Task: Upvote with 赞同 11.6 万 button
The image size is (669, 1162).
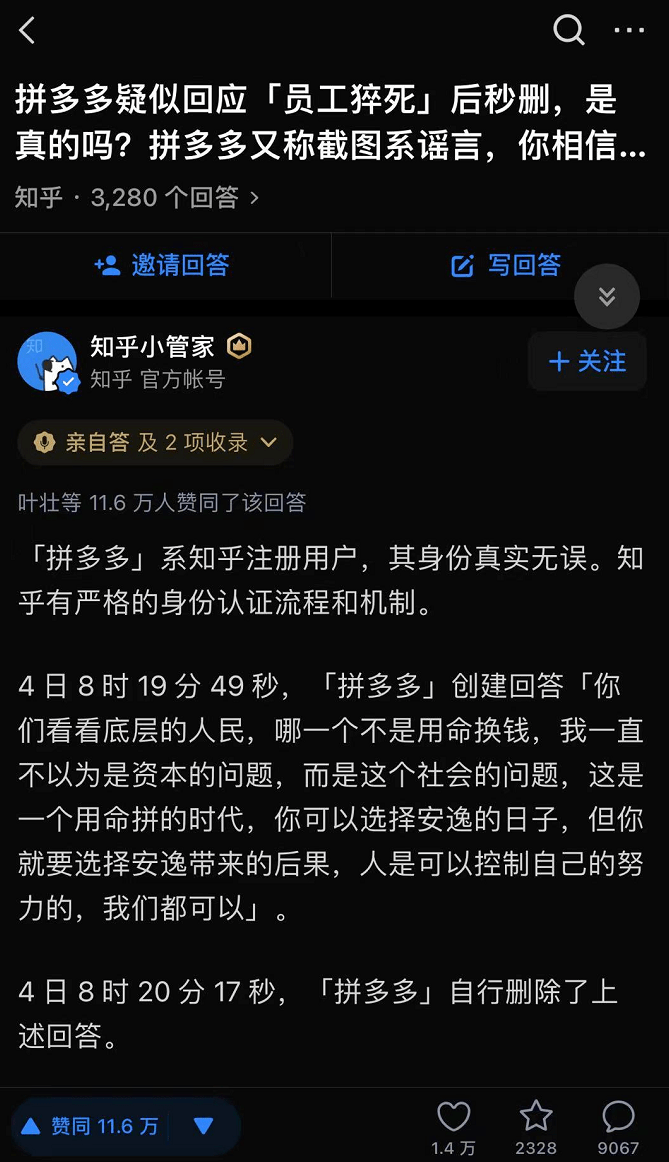Action: [90, 1126]
